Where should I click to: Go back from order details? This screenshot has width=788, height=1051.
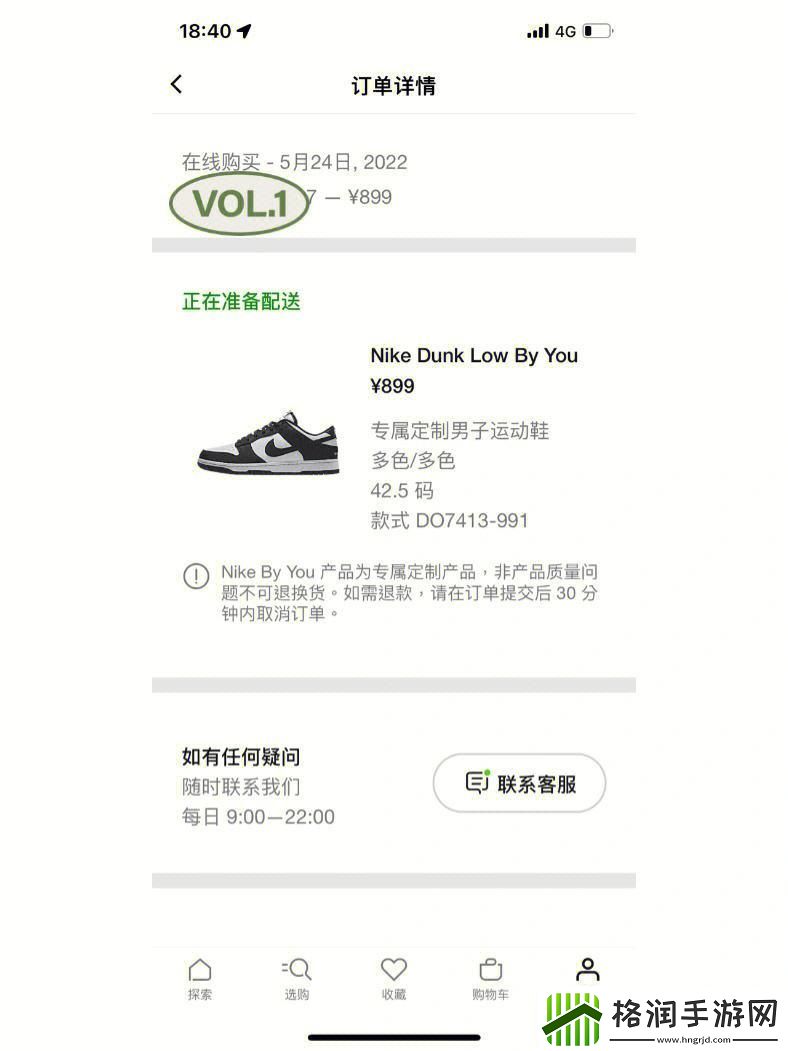click(177, 85)
